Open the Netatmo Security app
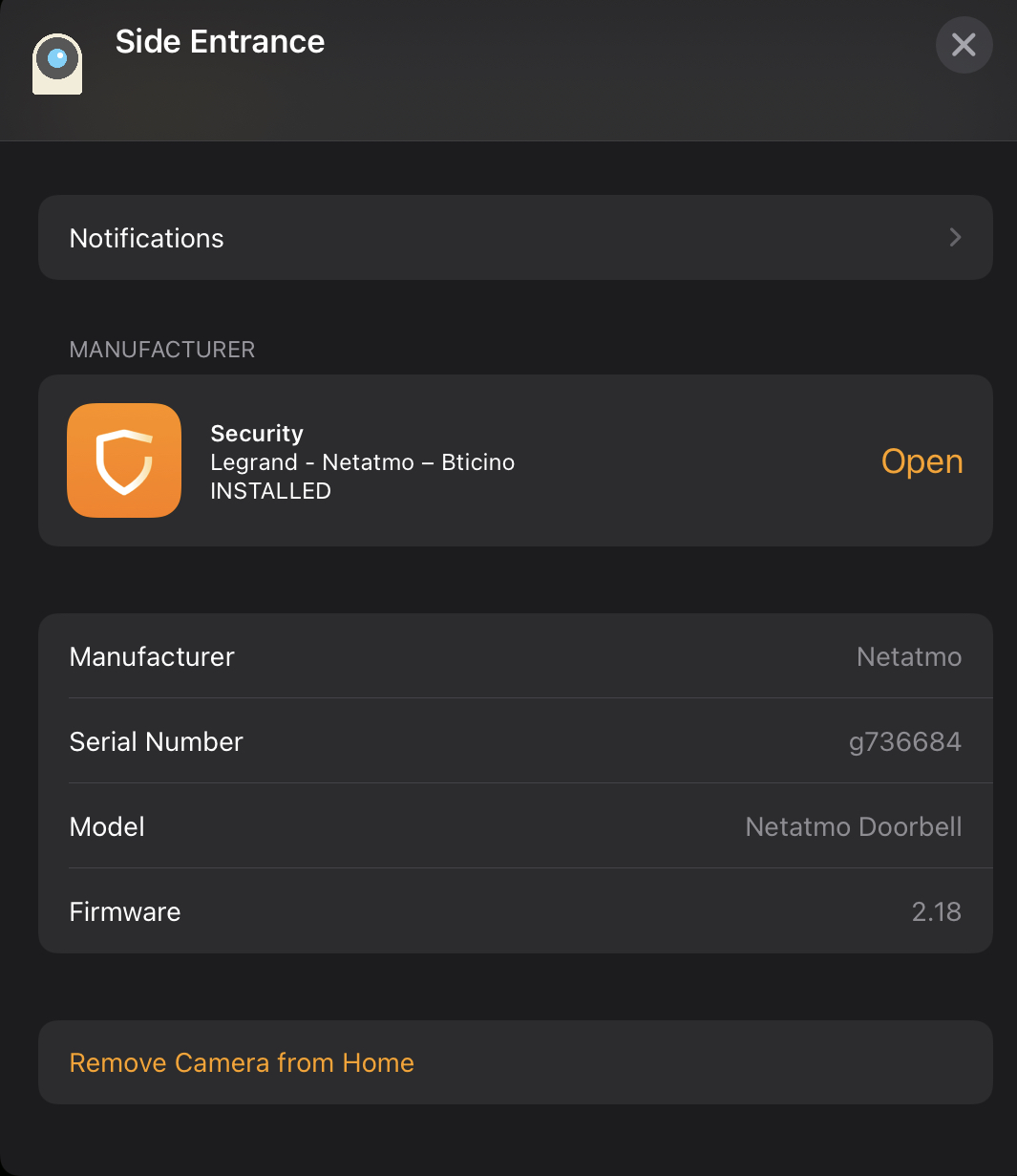The height and width of the screenshot is (1176, 1017). (x=922, y=461)
